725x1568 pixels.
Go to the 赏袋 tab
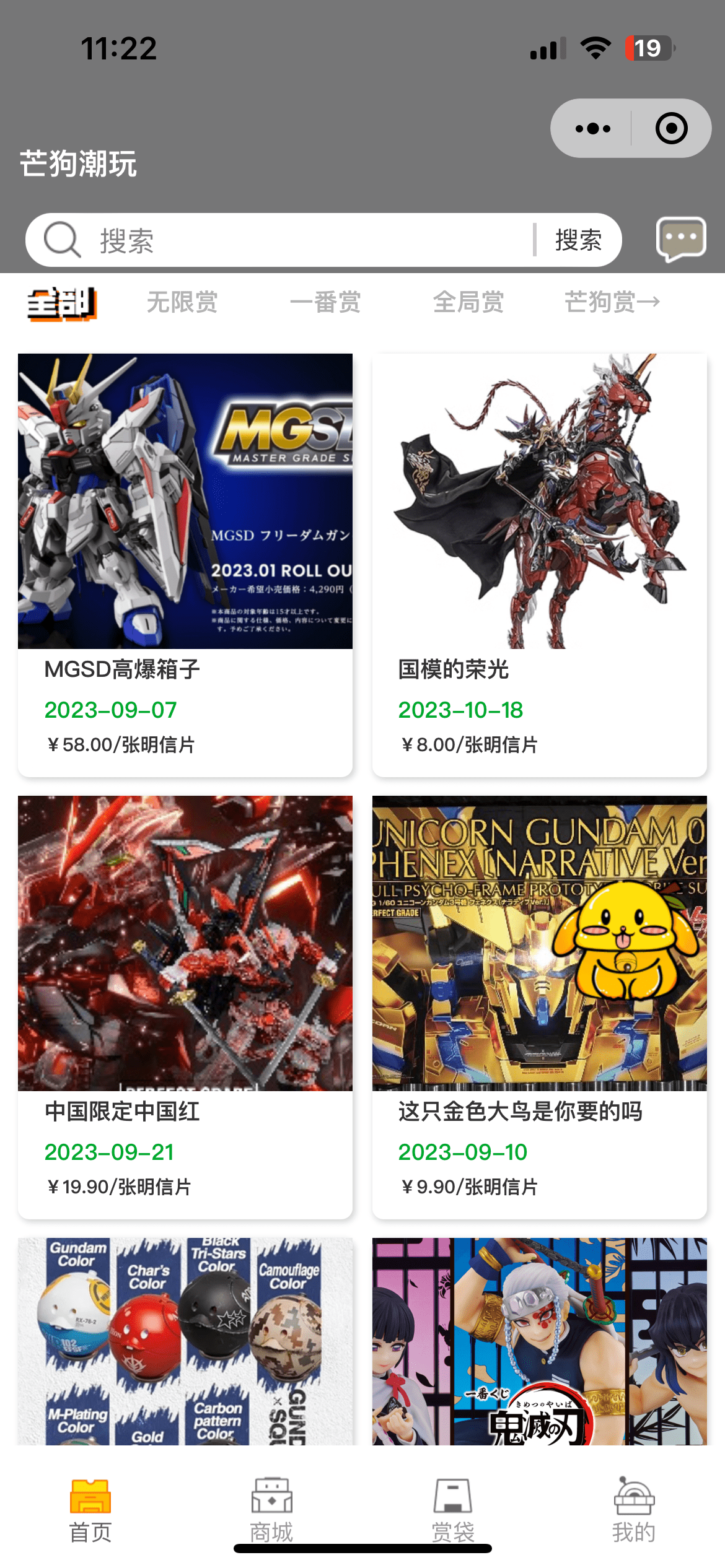tap(453, 1510)
